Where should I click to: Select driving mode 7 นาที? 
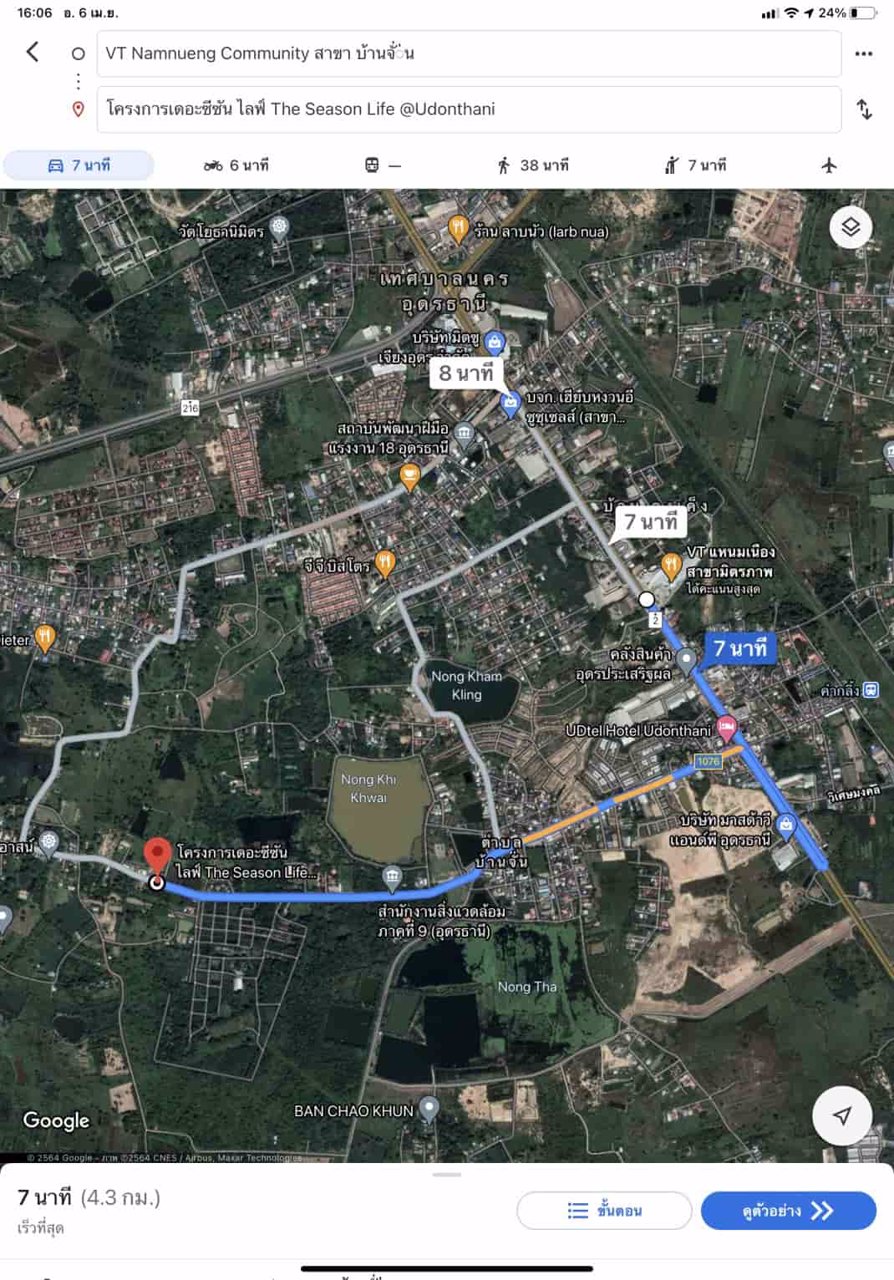(x=79, y=165)
